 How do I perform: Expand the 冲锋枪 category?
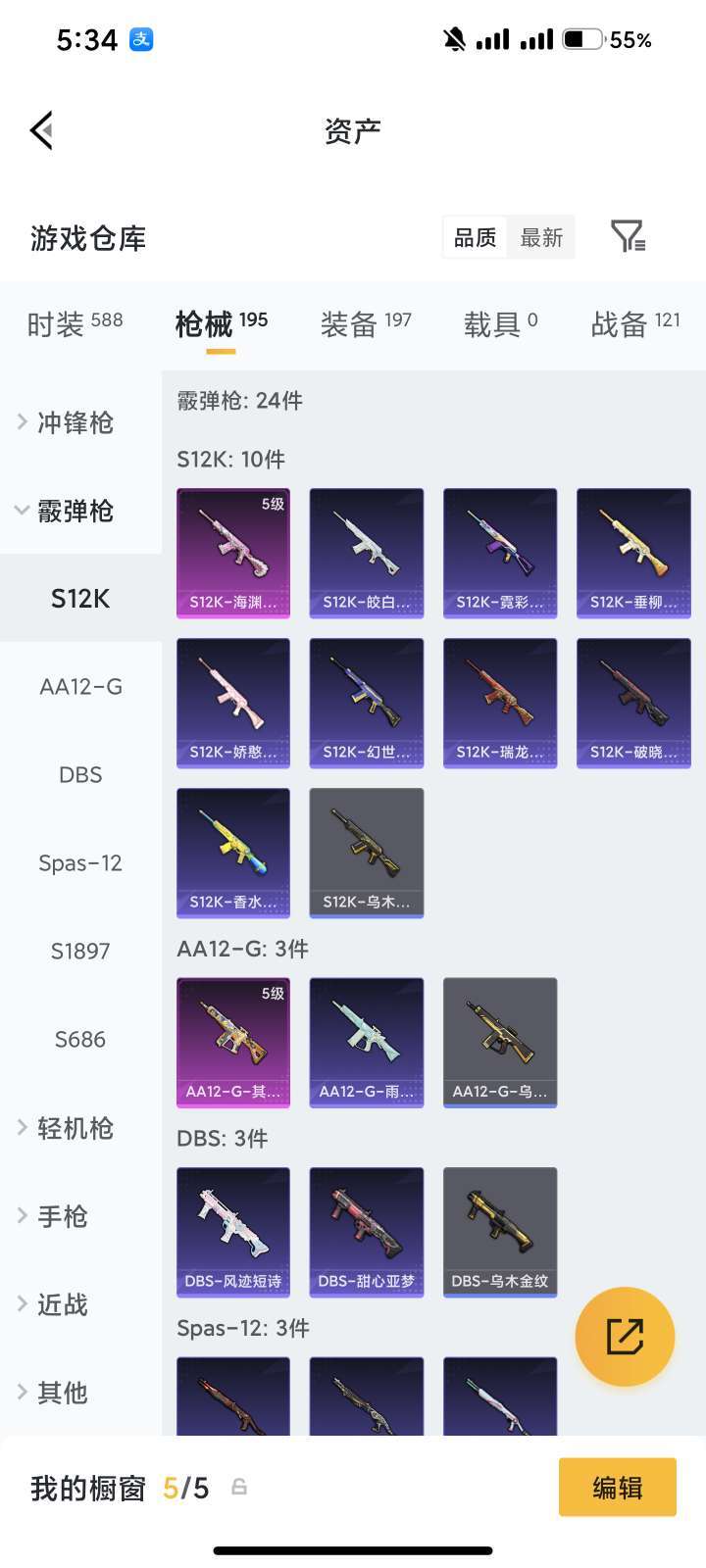pyautogui.click(x=65, y=422)
